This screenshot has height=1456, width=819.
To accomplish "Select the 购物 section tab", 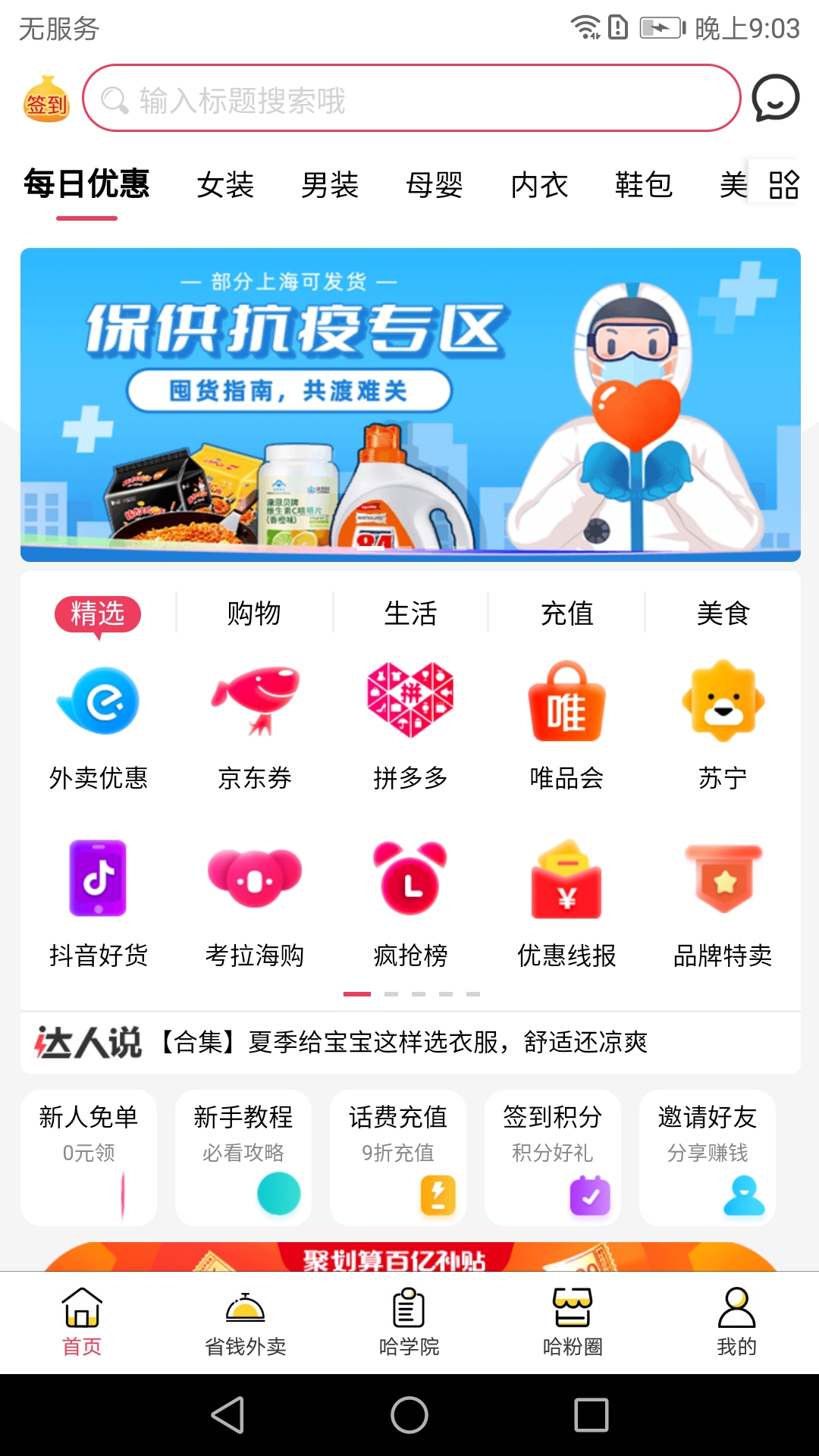I will (x=254, y=613).
